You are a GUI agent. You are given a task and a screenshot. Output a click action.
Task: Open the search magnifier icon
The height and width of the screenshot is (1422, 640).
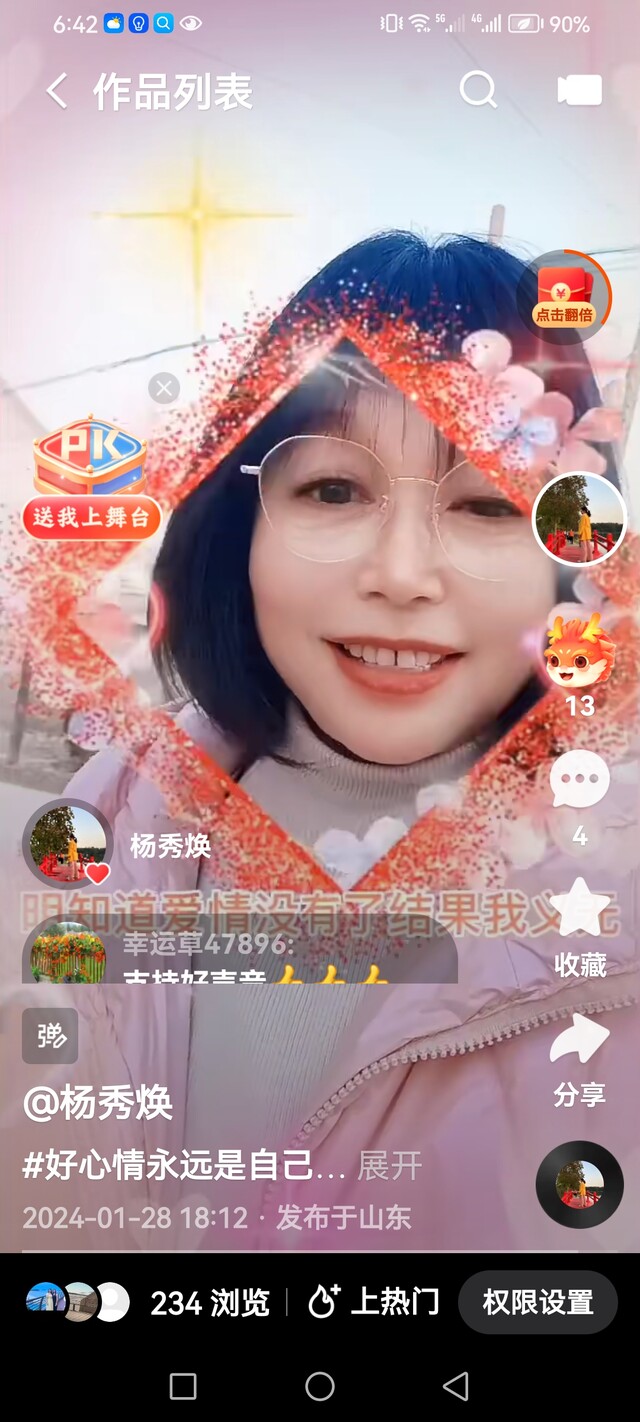pos(478,90)
